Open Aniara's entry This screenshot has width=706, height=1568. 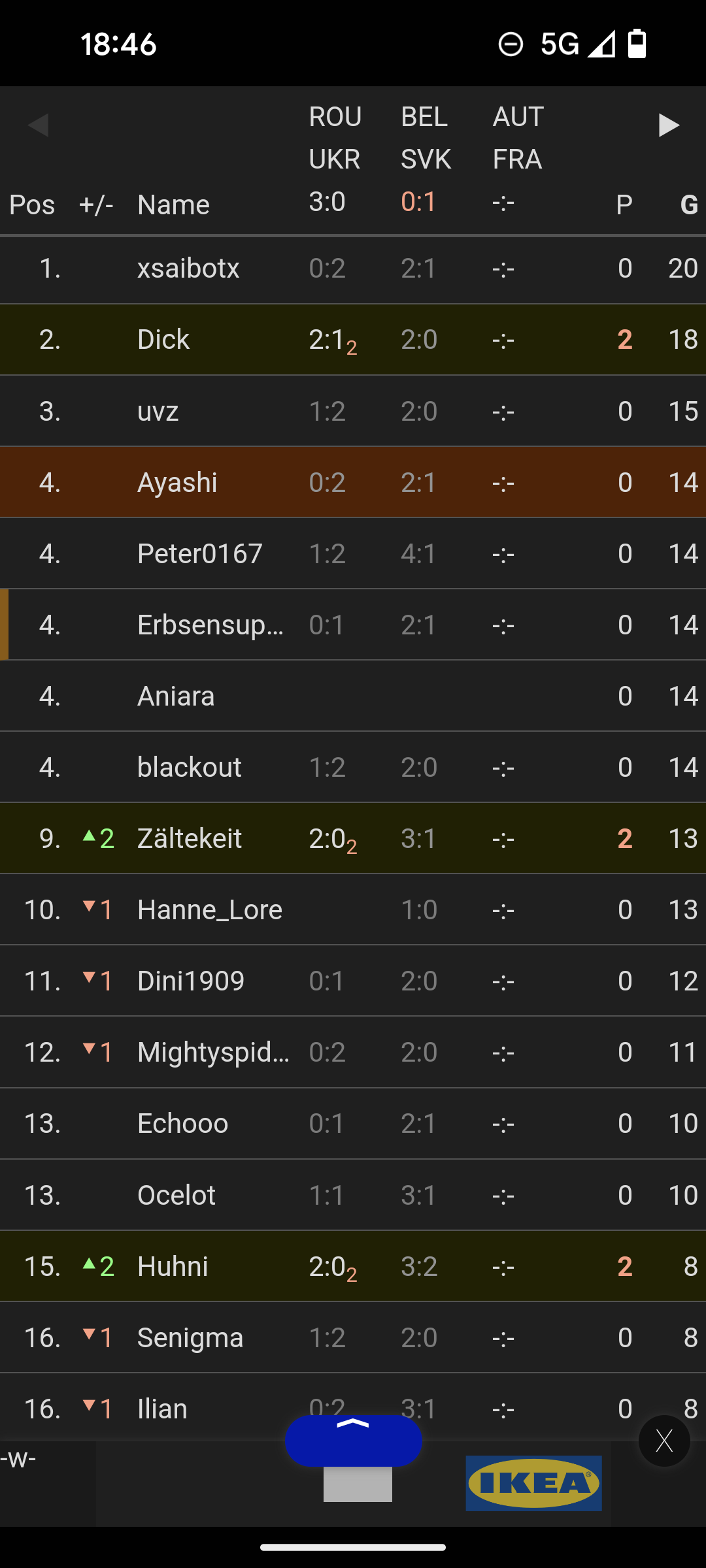[x=353, y=696]
